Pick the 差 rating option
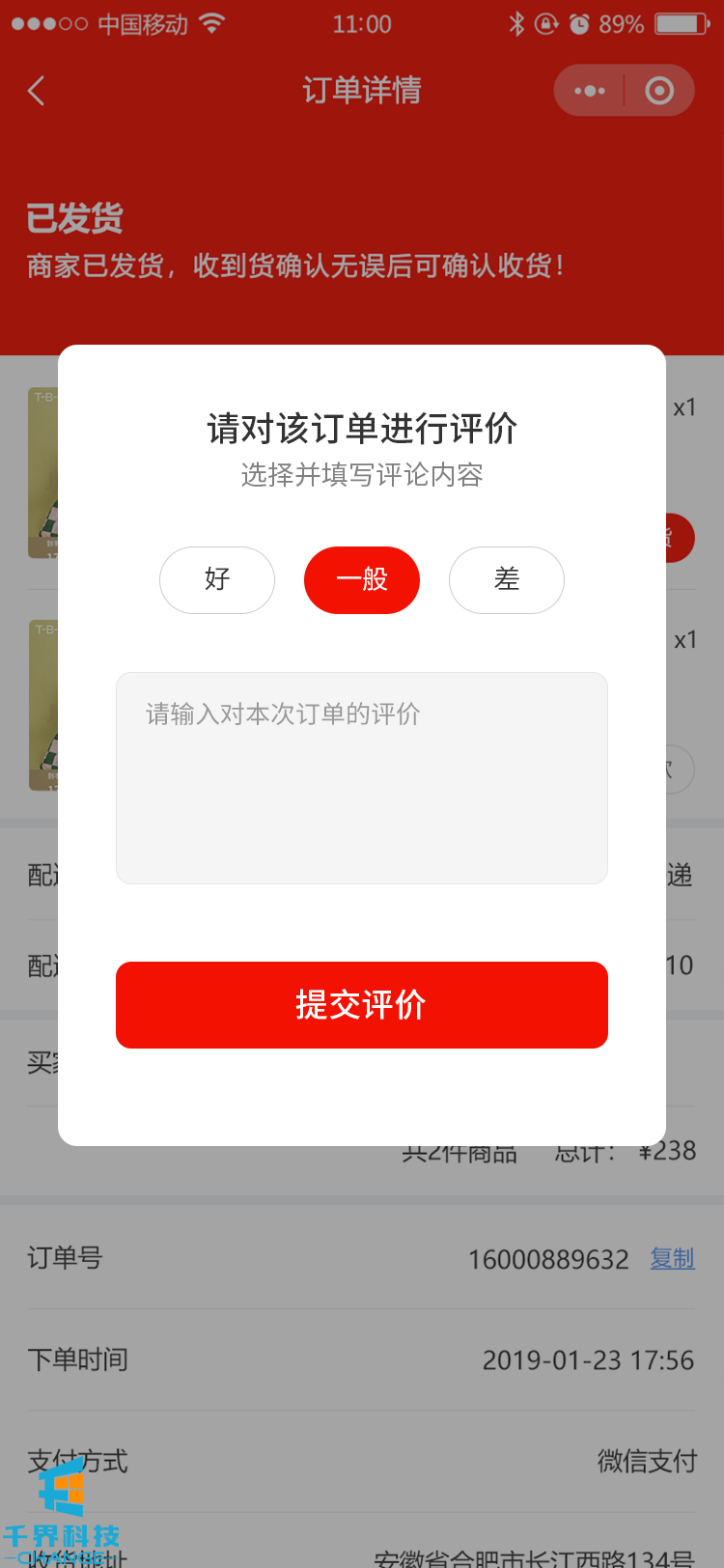Screen dimensions: 724x1568 (507, 579)
